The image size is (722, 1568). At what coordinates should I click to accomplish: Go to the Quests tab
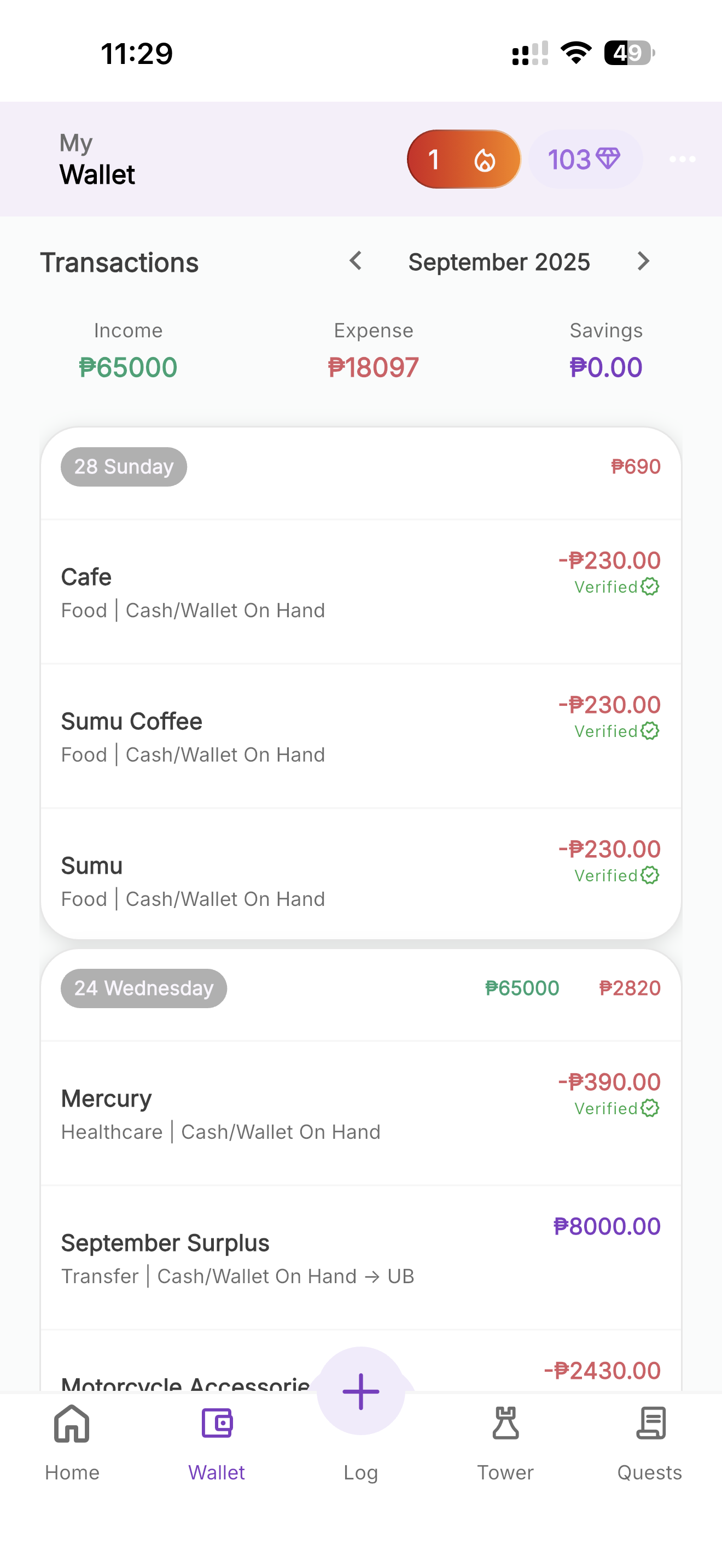(650, 1443)
